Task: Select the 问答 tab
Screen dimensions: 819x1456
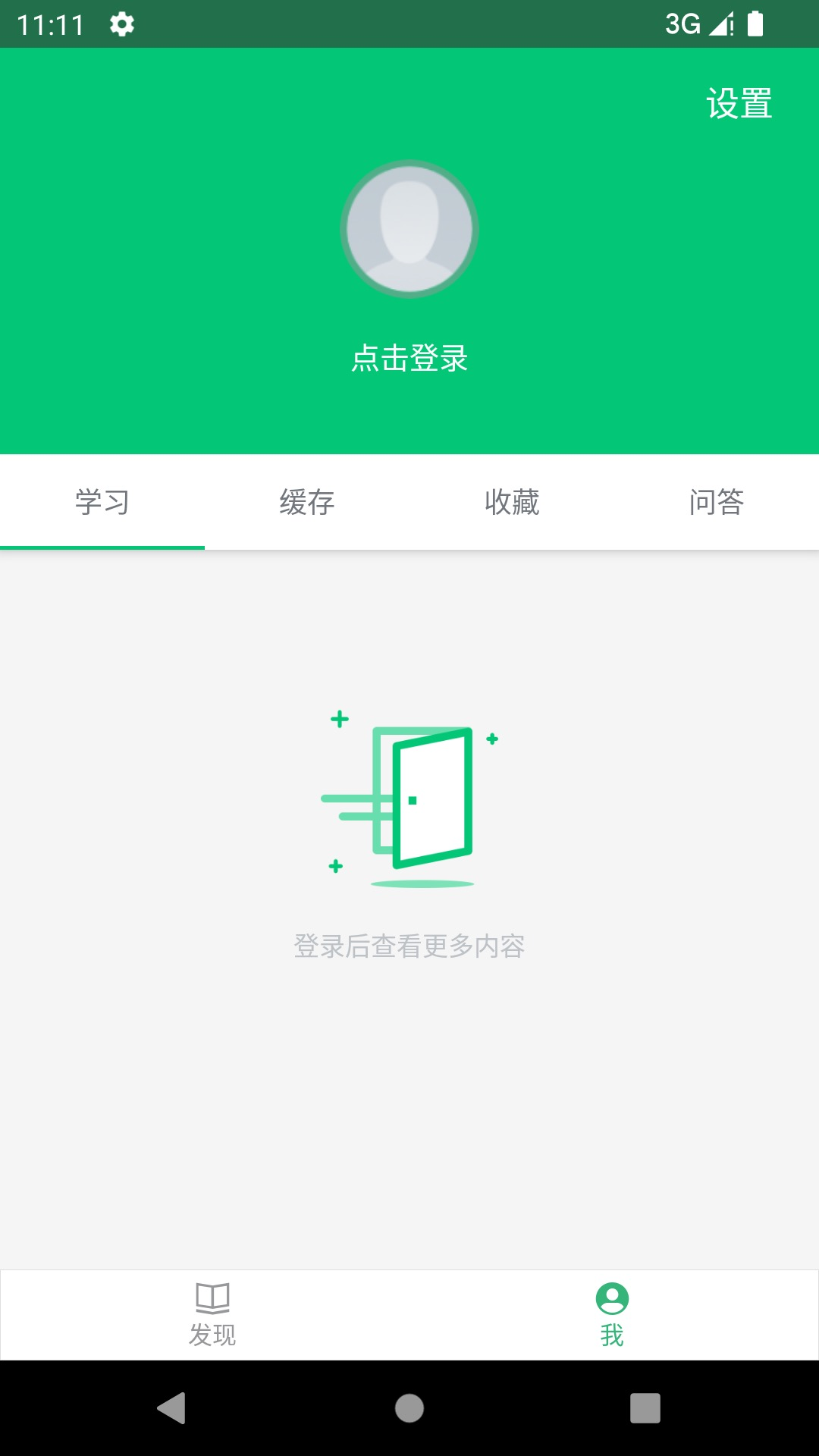Action: tap(717, 502)
